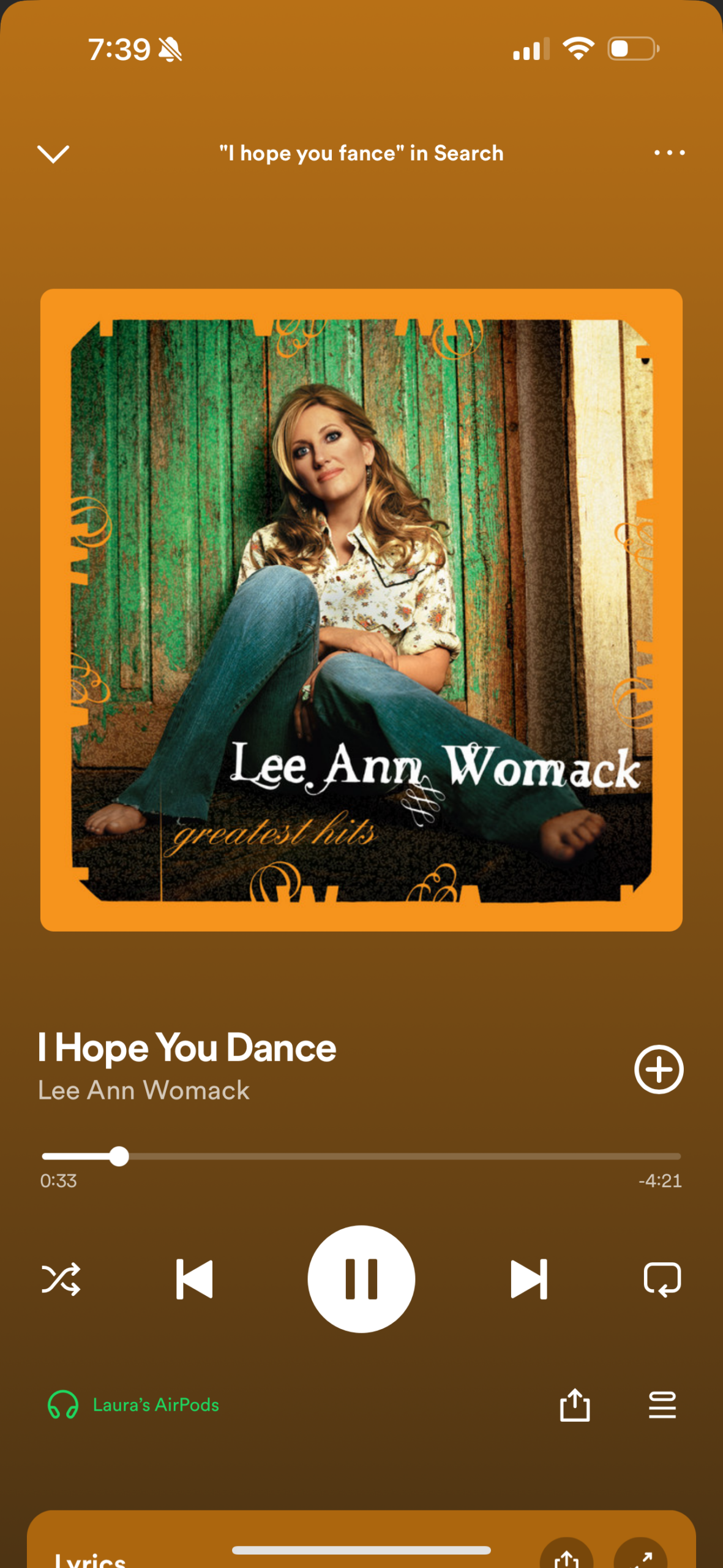Collapse the now playing view
Viewport: 723px width, 1568px height.
click(x=53, y=153)
